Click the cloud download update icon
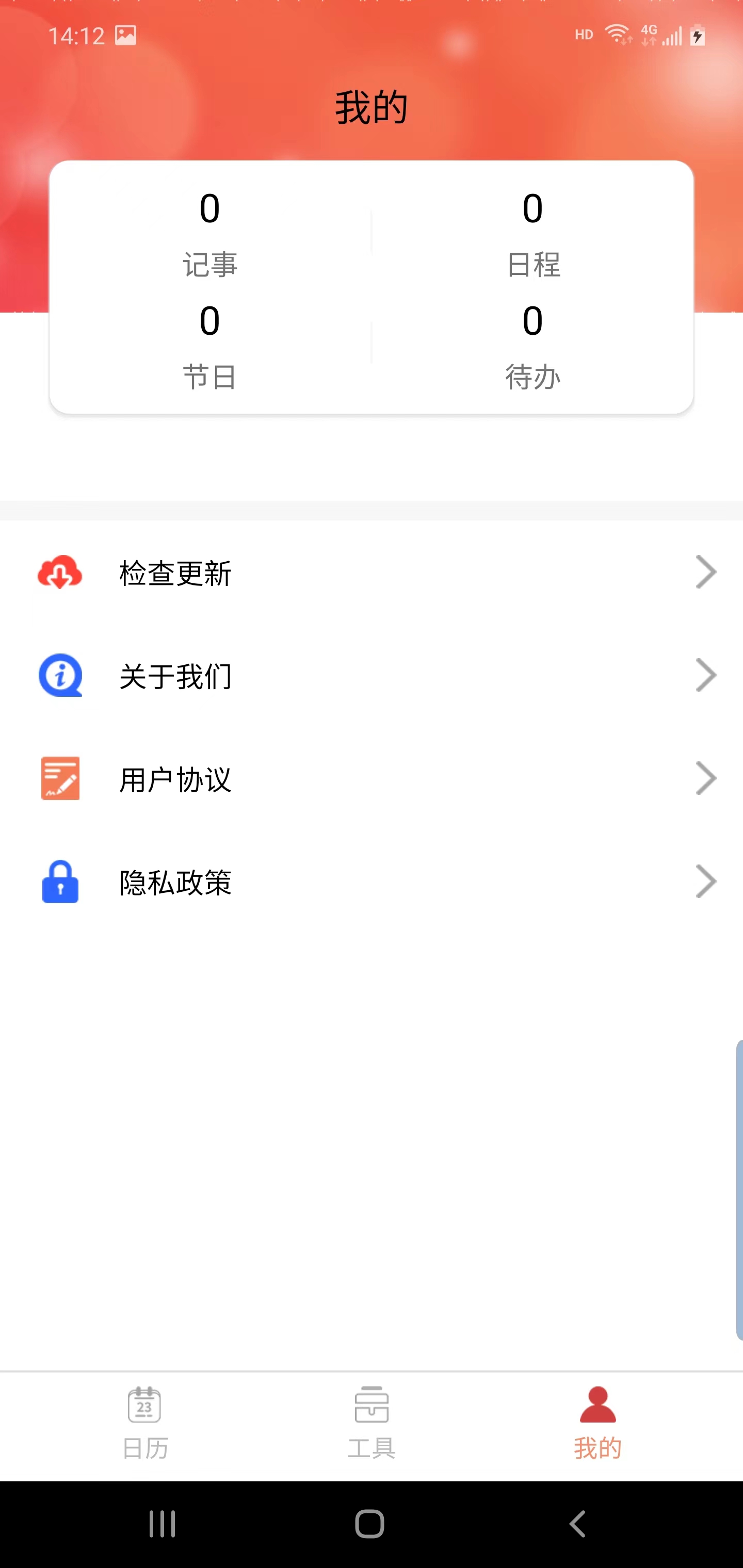Image resolution: width=743 pixels, height=1568 pixels. pyautogui.click(x=60, y=571)
